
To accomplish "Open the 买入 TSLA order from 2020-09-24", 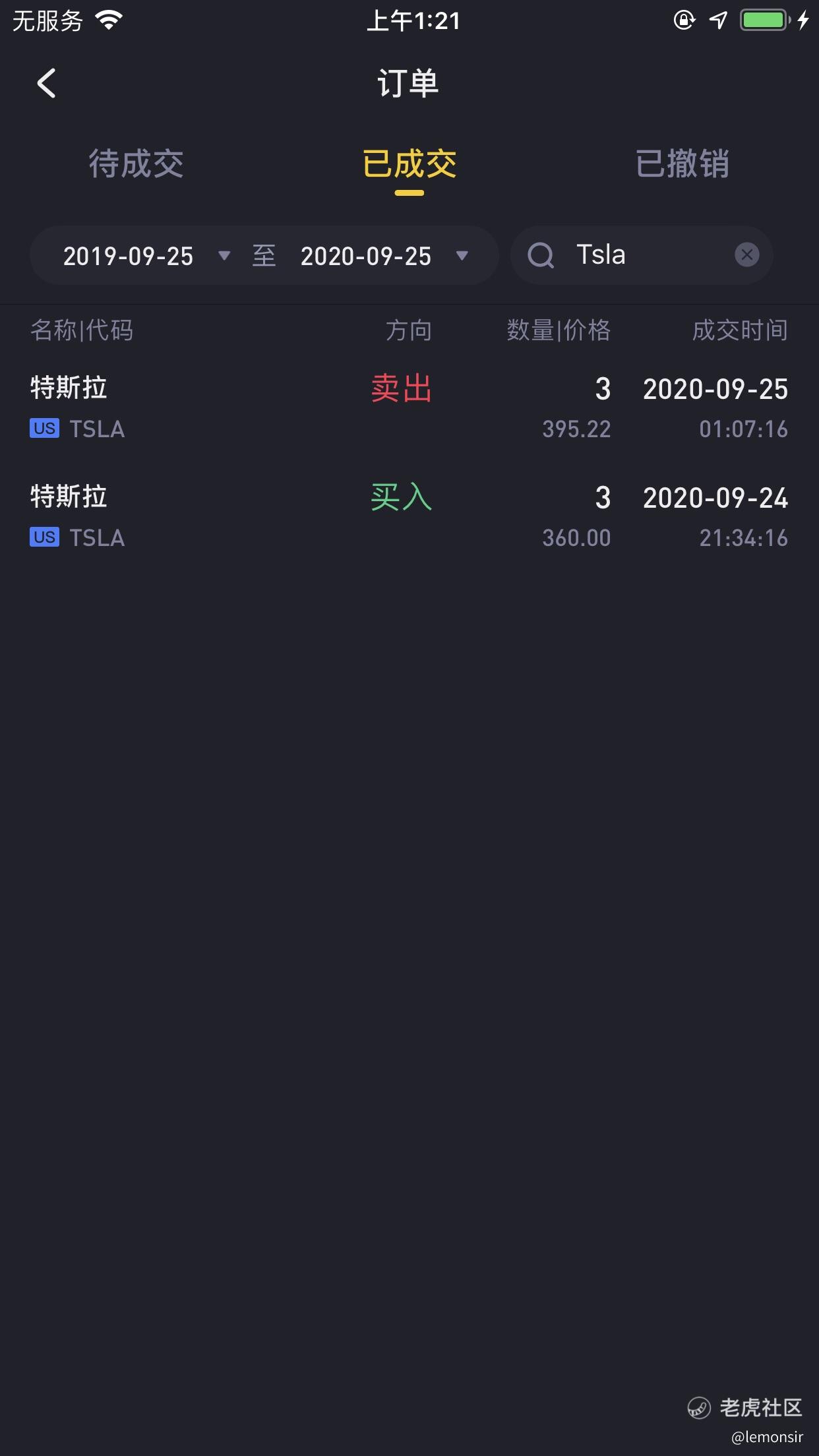I will click(x=409, y=516).
